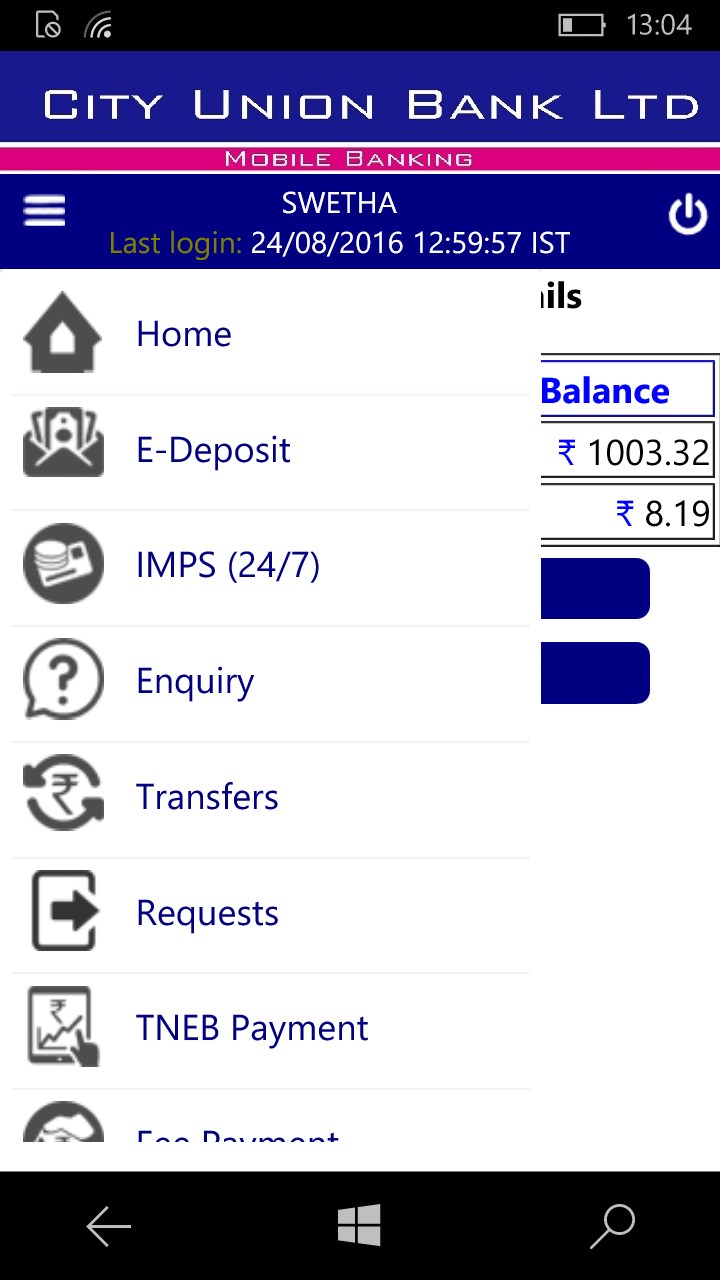Log out using the power icon
720x1280 pixels.
click(x=687, y=215)
